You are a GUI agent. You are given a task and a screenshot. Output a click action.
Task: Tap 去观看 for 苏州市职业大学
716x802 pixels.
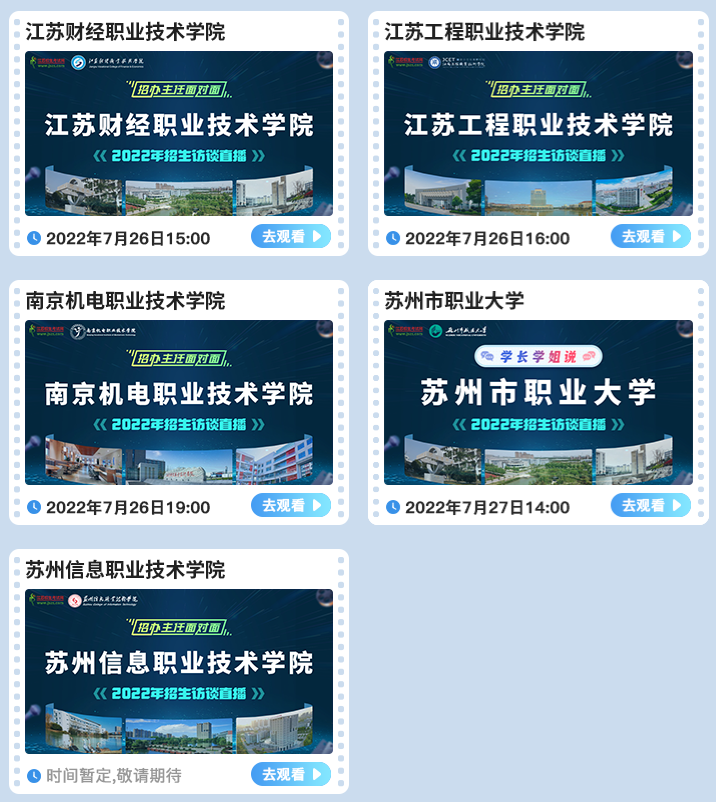[x=650, y=506]
